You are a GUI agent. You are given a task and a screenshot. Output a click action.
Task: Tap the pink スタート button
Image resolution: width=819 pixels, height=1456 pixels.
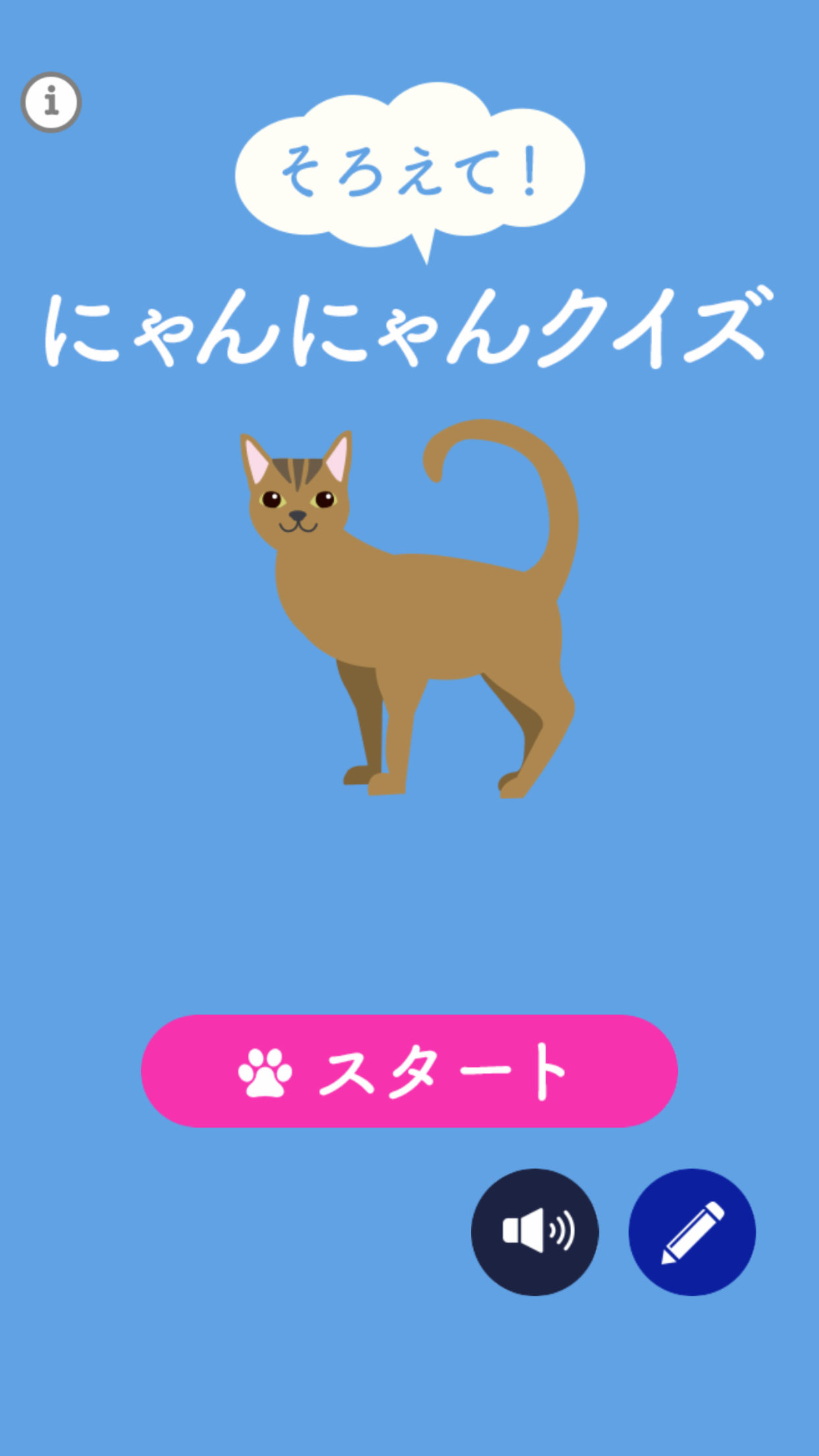click(x=409, y=1071)
